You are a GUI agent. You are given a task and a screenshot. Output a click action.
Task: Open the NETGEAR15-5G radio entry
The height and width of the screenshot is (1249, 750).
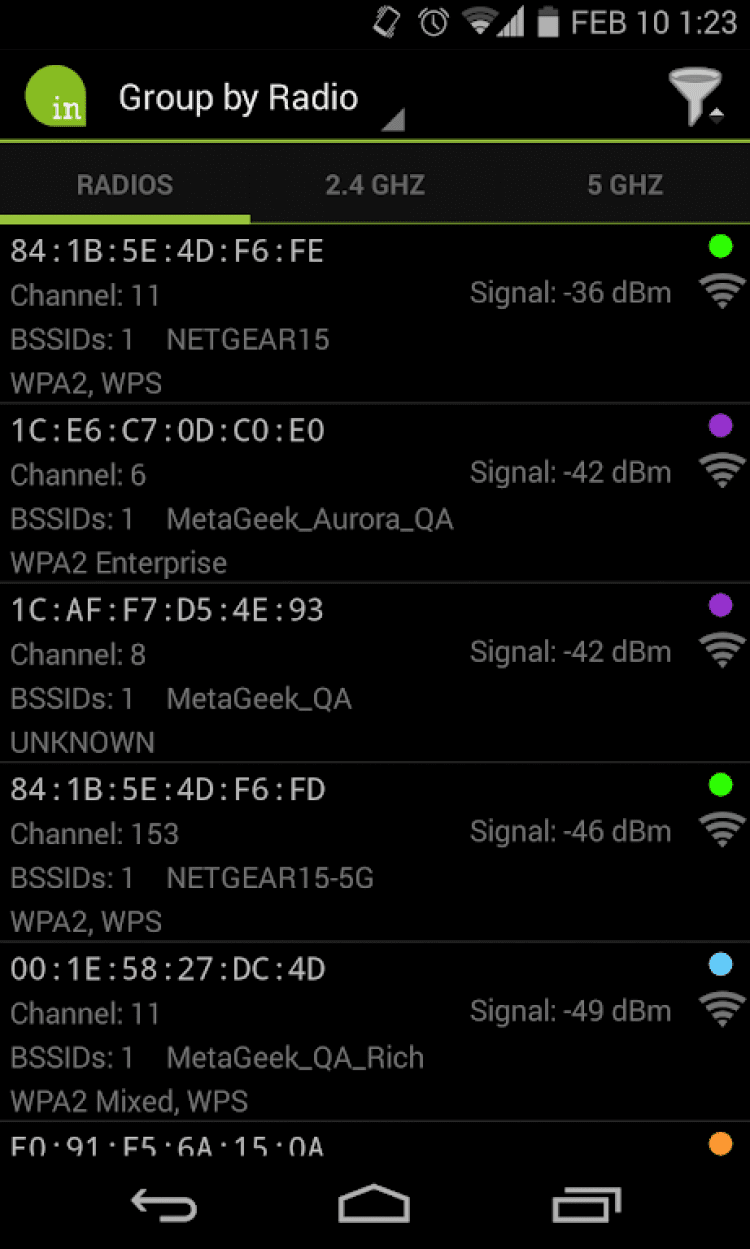tap(340, 853)
